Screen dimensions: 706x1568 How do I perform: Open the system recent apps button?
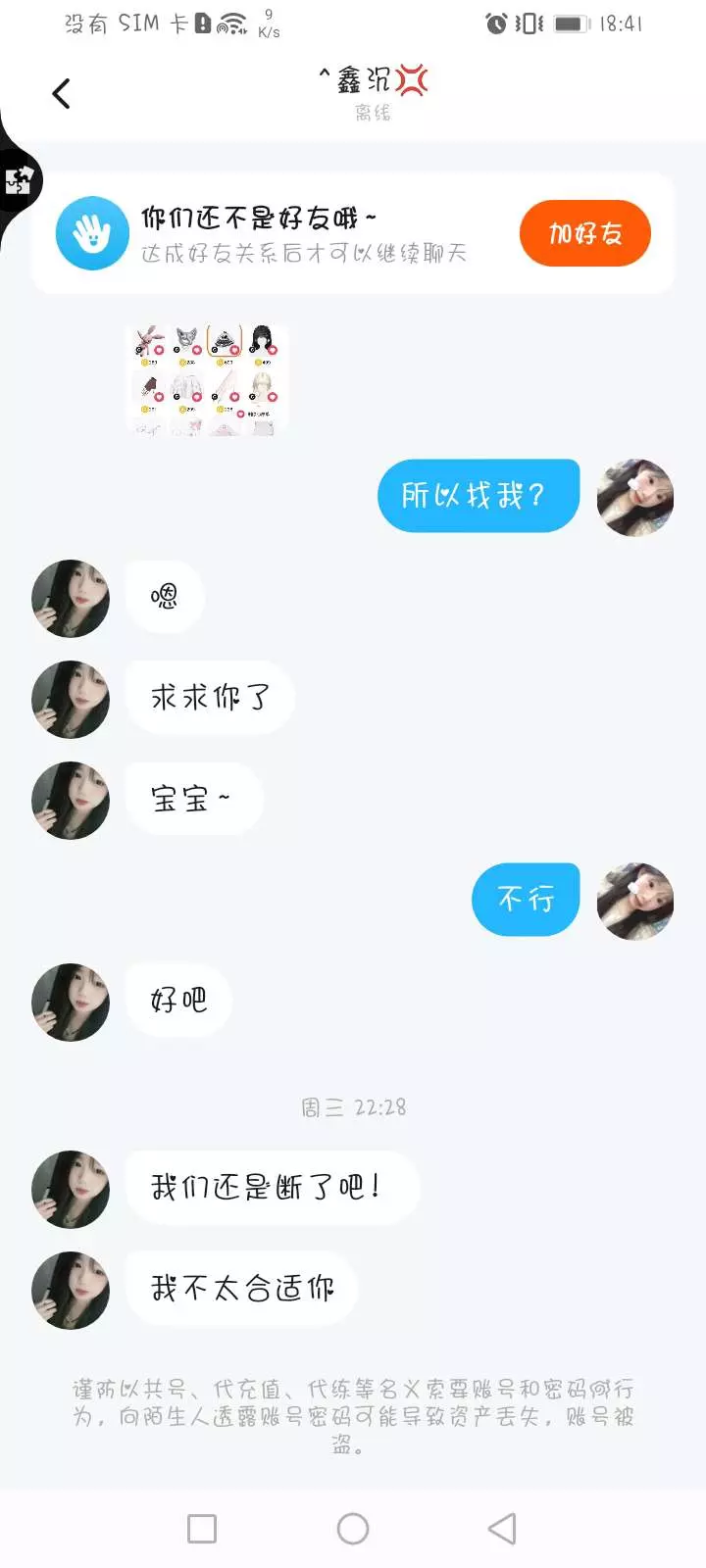click(202, 1529)
